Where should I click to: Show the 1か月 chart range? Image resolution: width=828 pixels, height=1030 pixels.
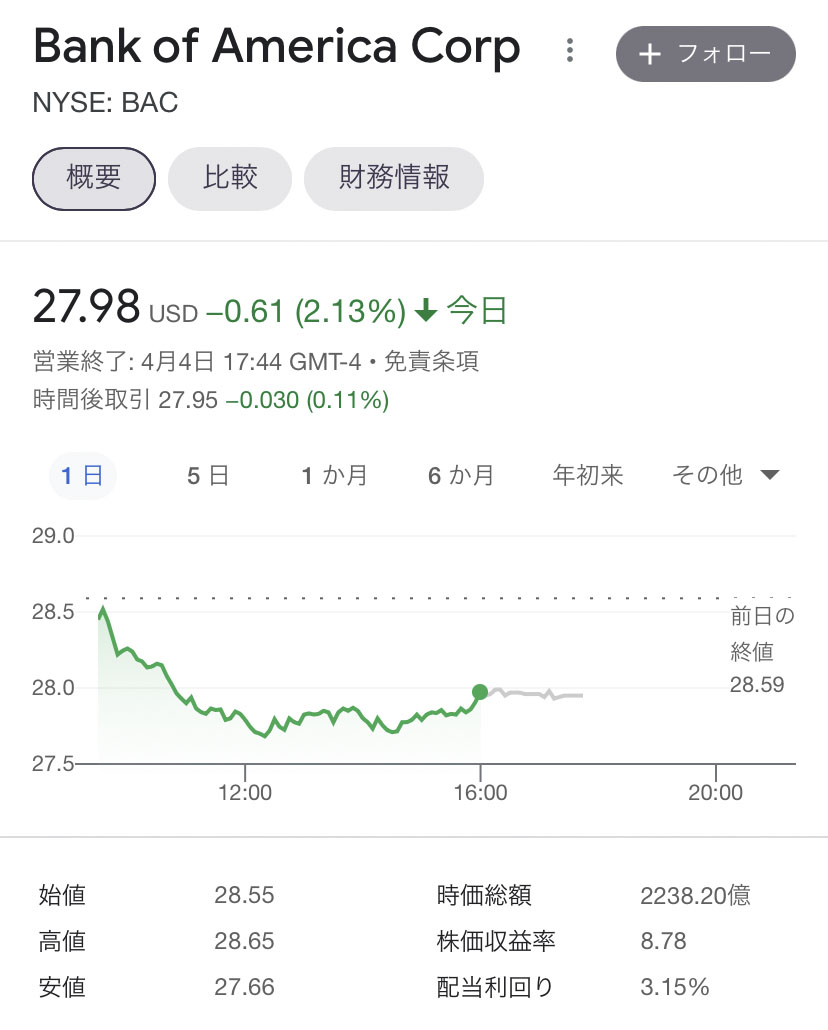point(335,475)
